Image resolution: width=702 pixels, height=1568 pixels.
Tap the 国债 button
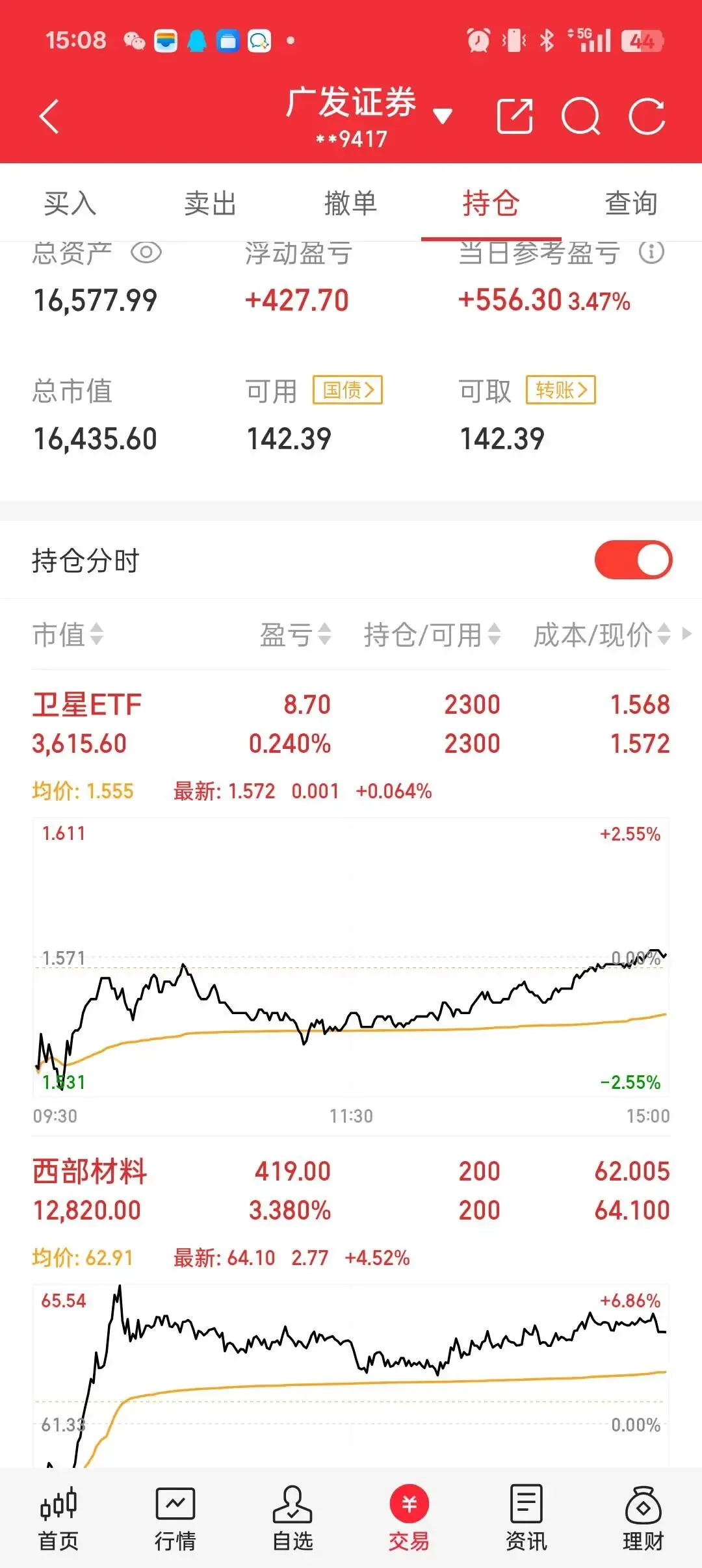click(x=348, y=390)
